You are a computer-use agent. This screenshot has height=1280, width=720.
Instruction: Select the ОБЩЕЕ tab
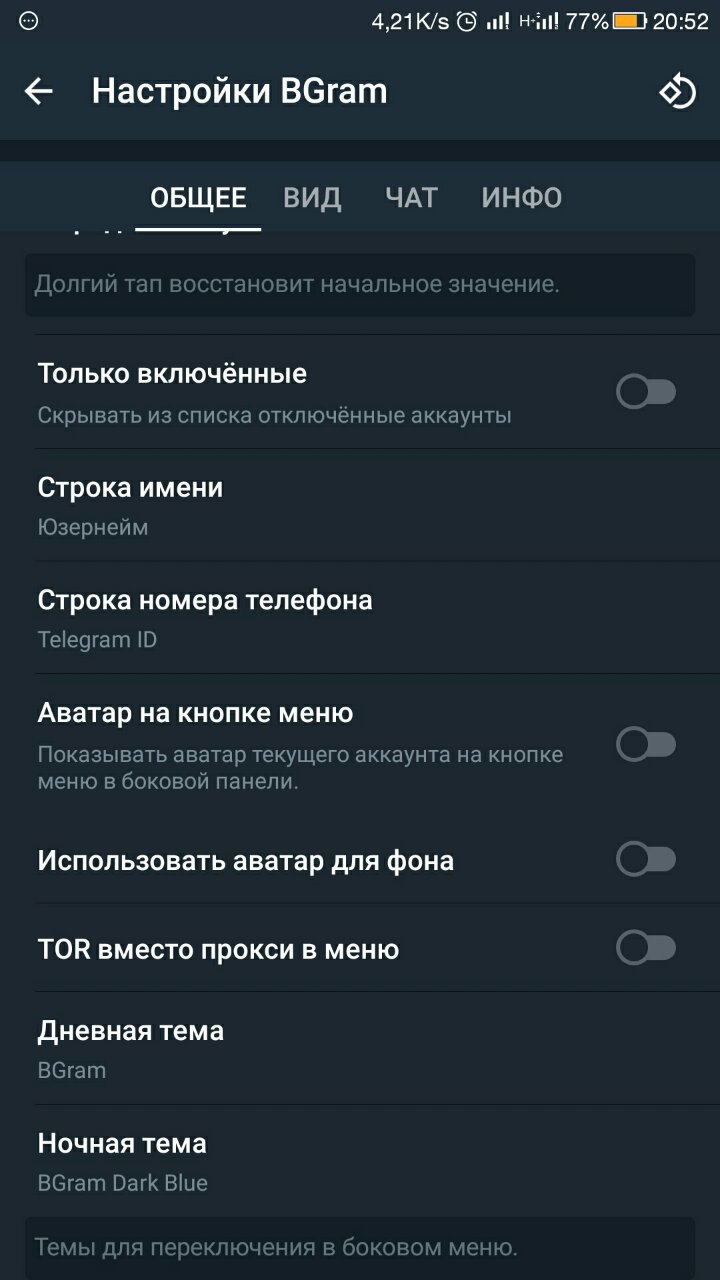coord(198,197)
